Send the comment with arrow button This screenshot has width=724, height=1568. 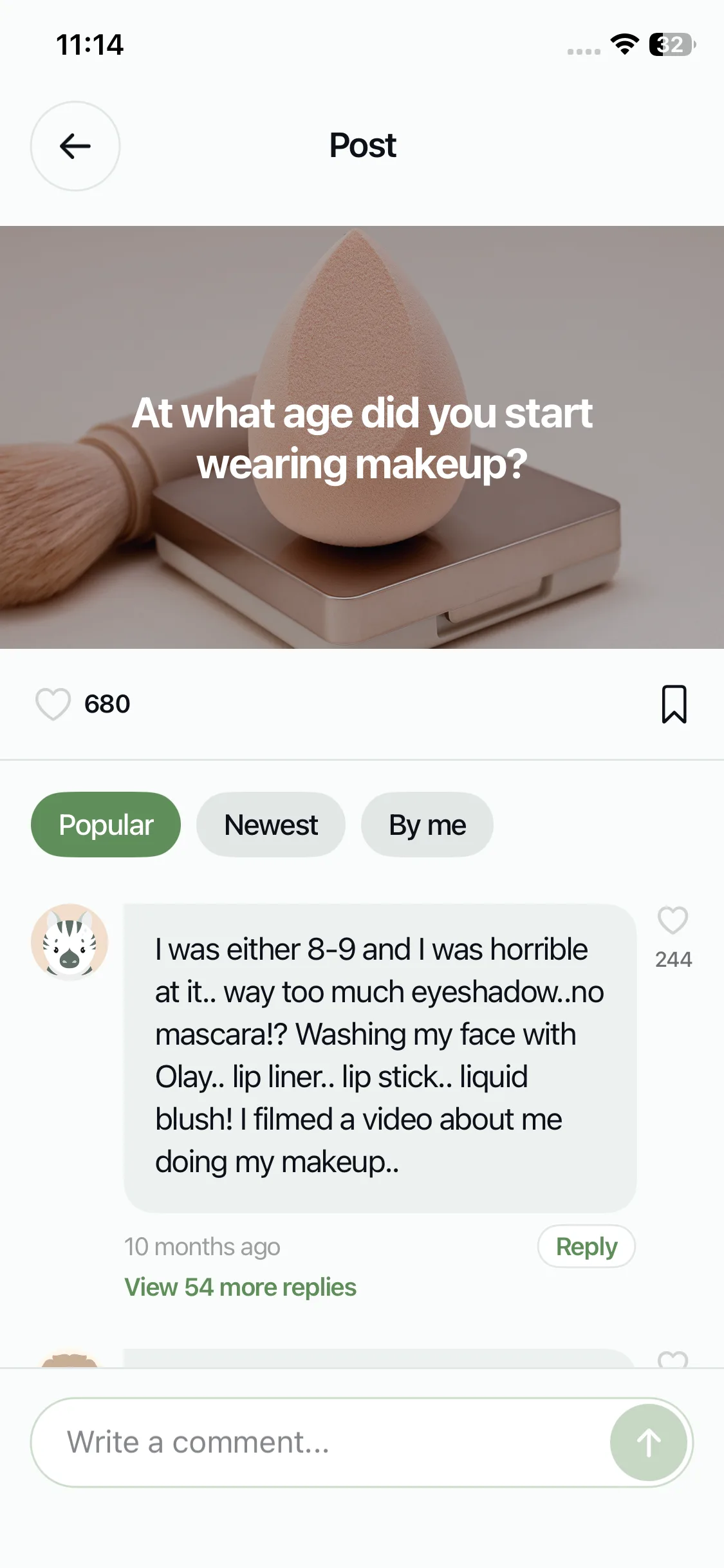point(649,1442)
